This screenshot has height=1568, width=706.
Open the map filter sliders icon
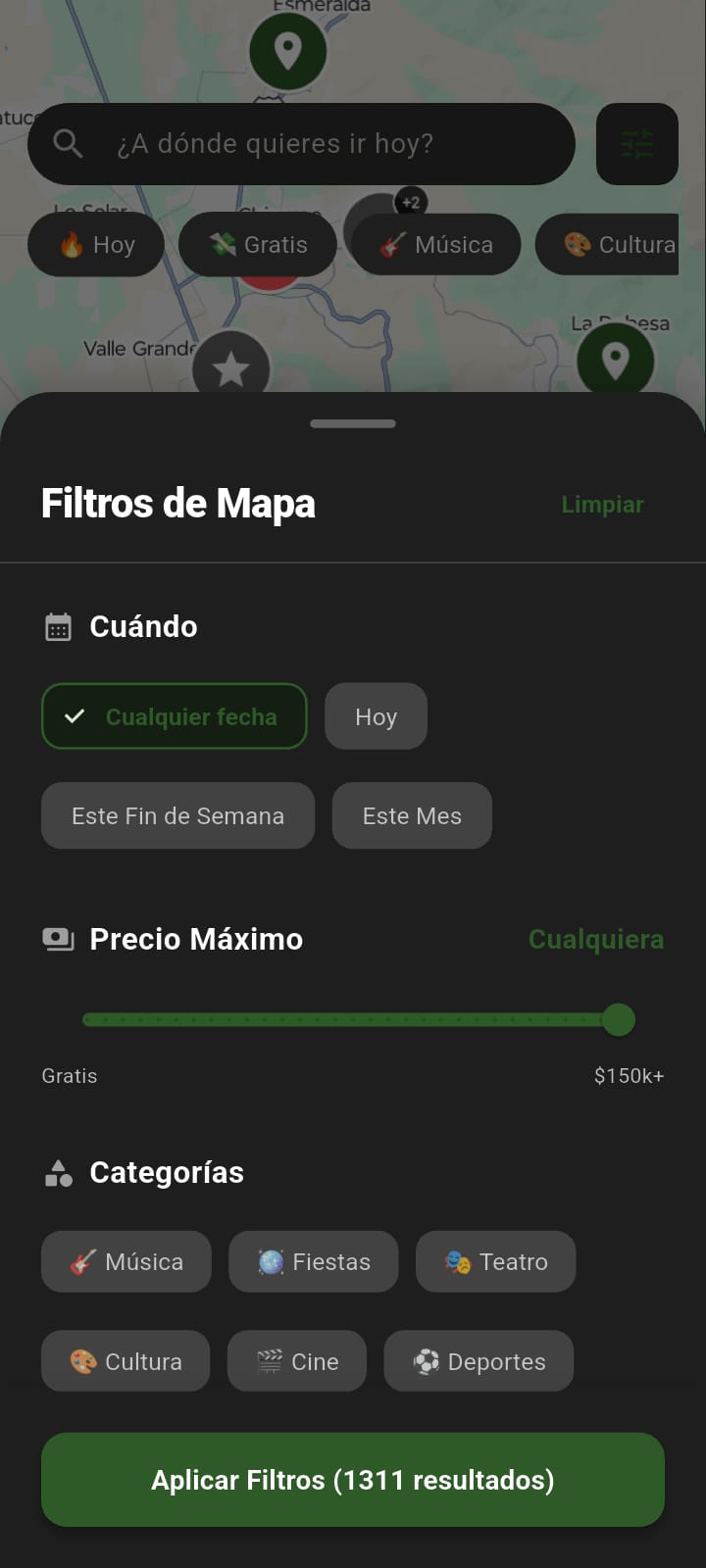[636, 143]
